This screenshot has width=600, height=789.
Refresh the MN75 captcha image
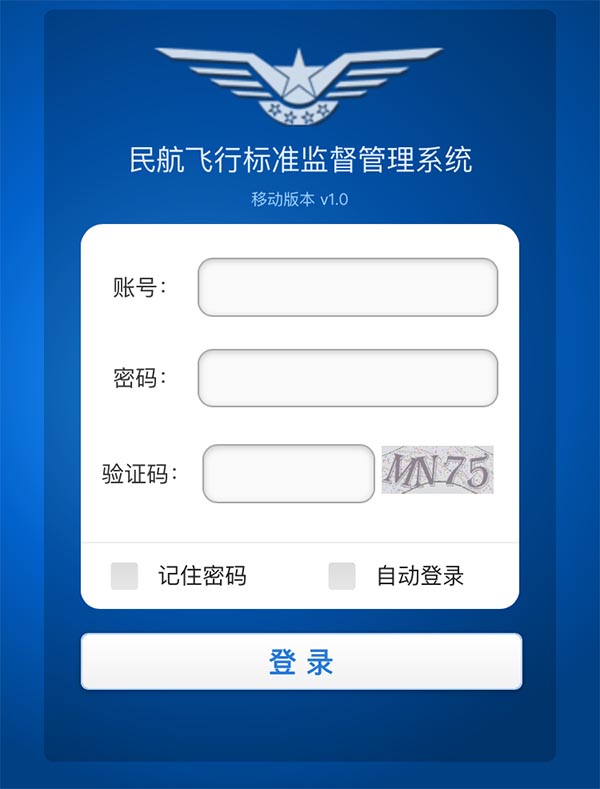pos(437,470)
